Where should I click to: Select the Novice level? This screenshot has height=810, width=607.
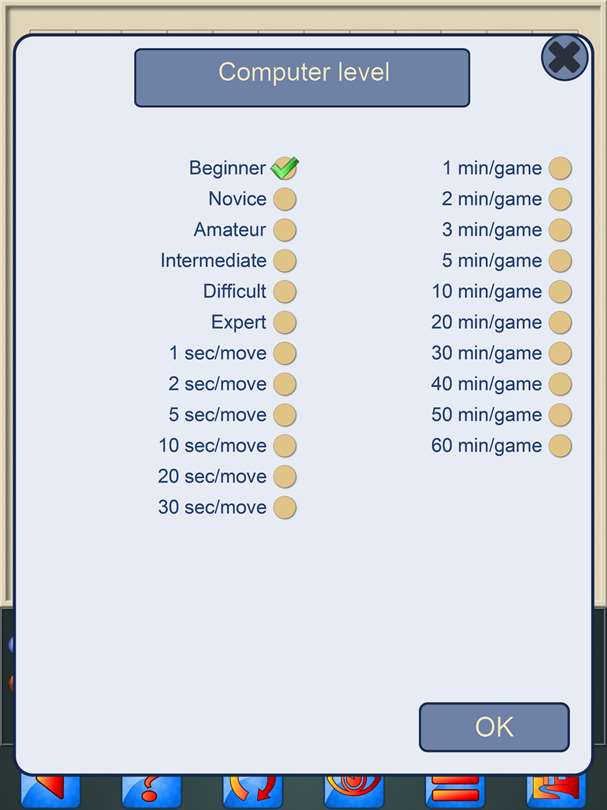click(285, 199)
